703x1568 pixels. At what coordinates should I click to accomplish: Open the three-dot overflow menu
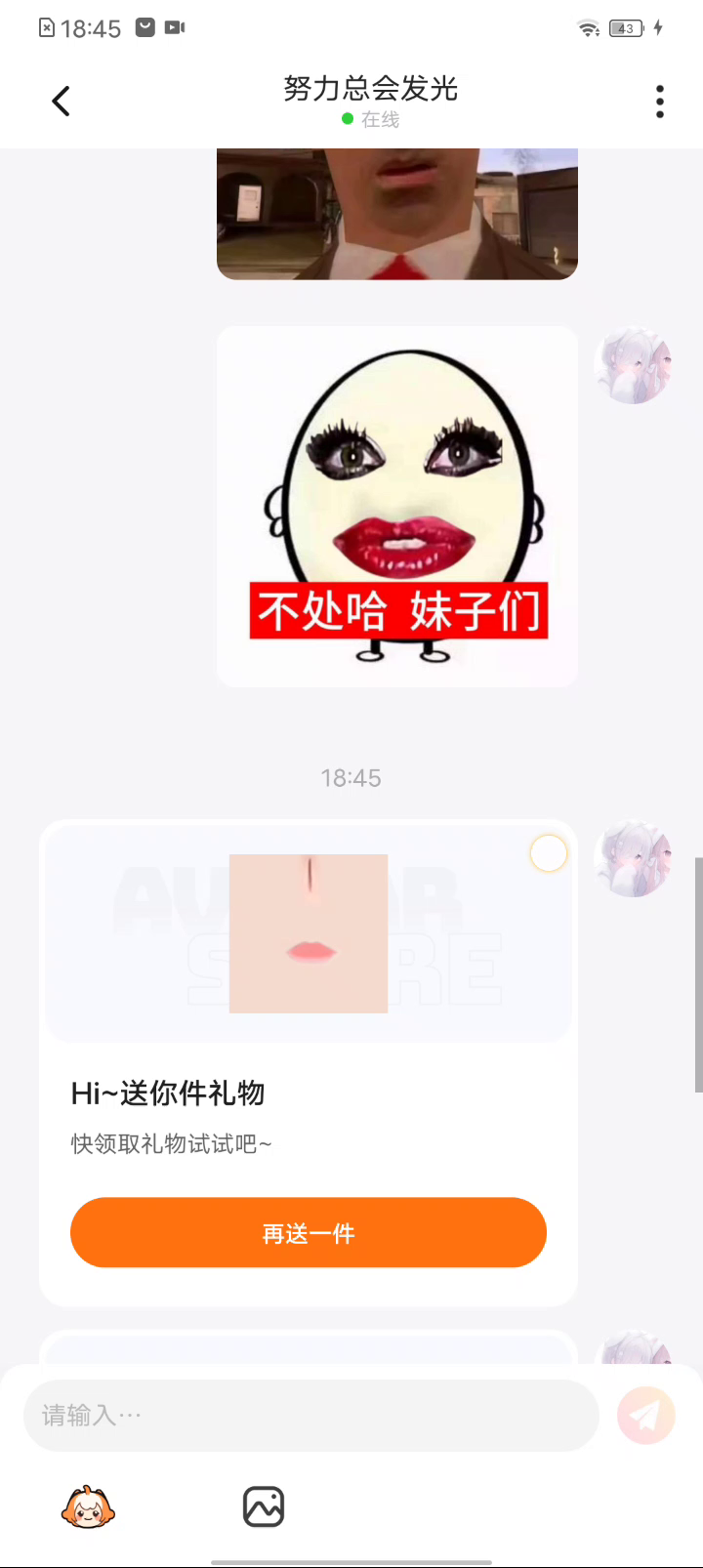[660, 101]
